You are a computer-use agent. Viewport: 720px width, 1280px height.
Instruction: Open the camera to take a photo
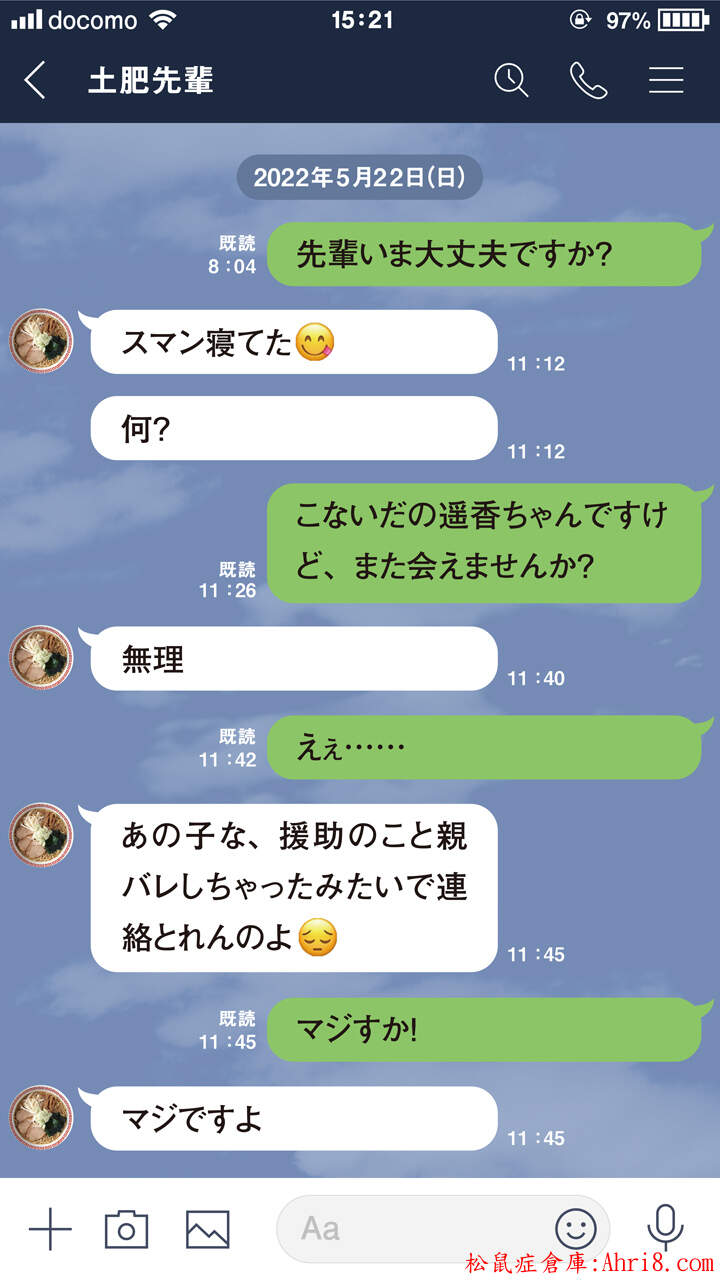tap(127, 1228)
